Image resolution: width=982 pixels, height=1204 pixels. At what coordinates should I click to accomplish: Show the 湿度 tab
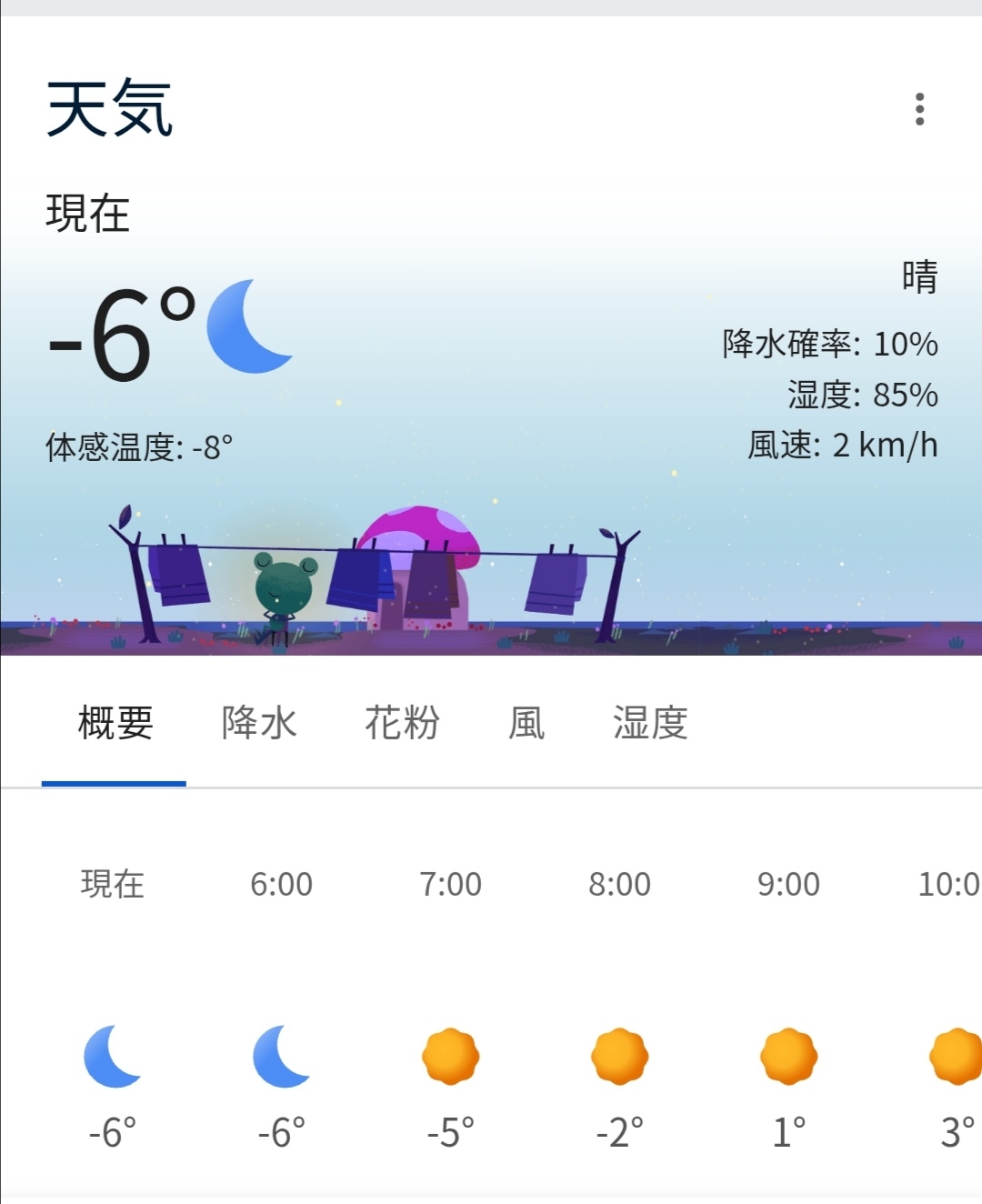(650, 724)
